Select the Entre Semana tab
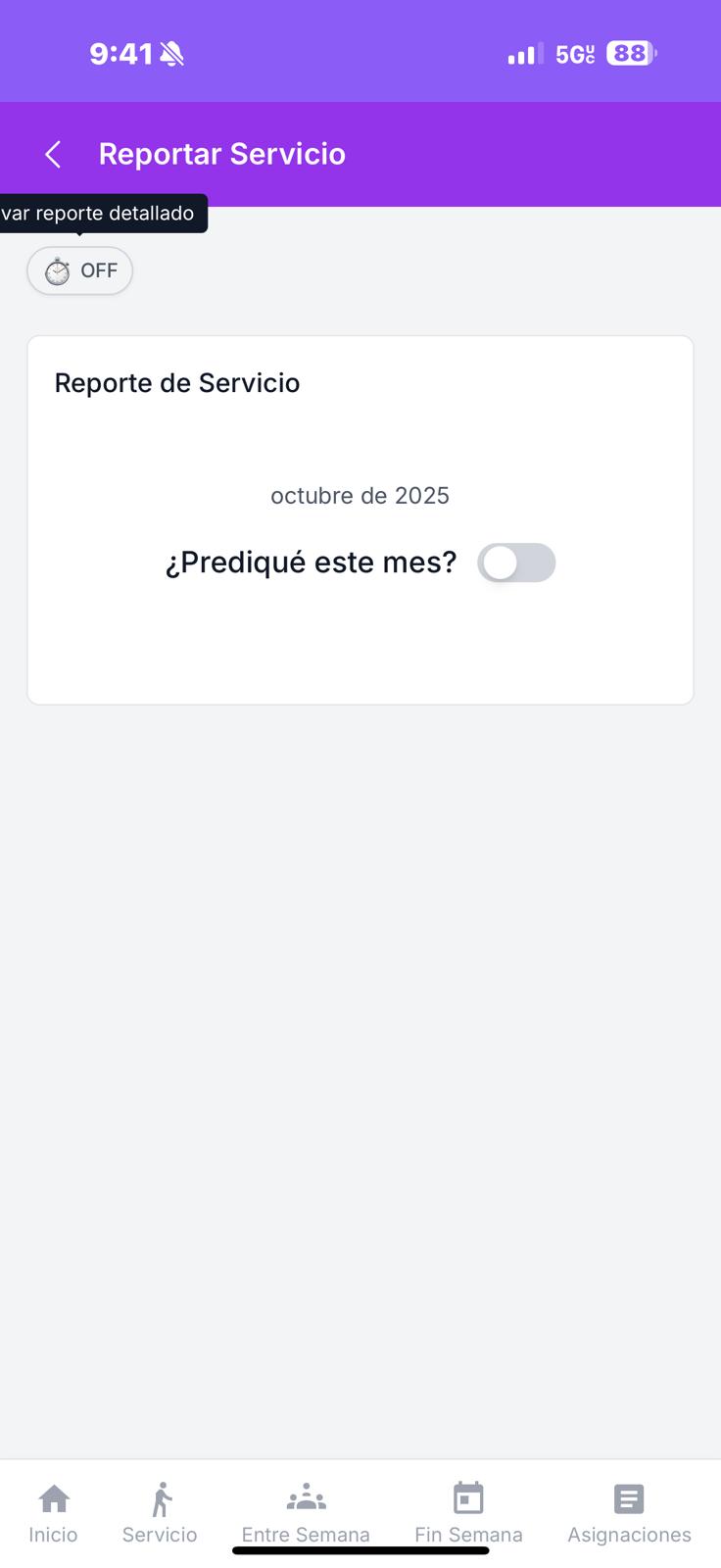 click(x=306, y=1512)
